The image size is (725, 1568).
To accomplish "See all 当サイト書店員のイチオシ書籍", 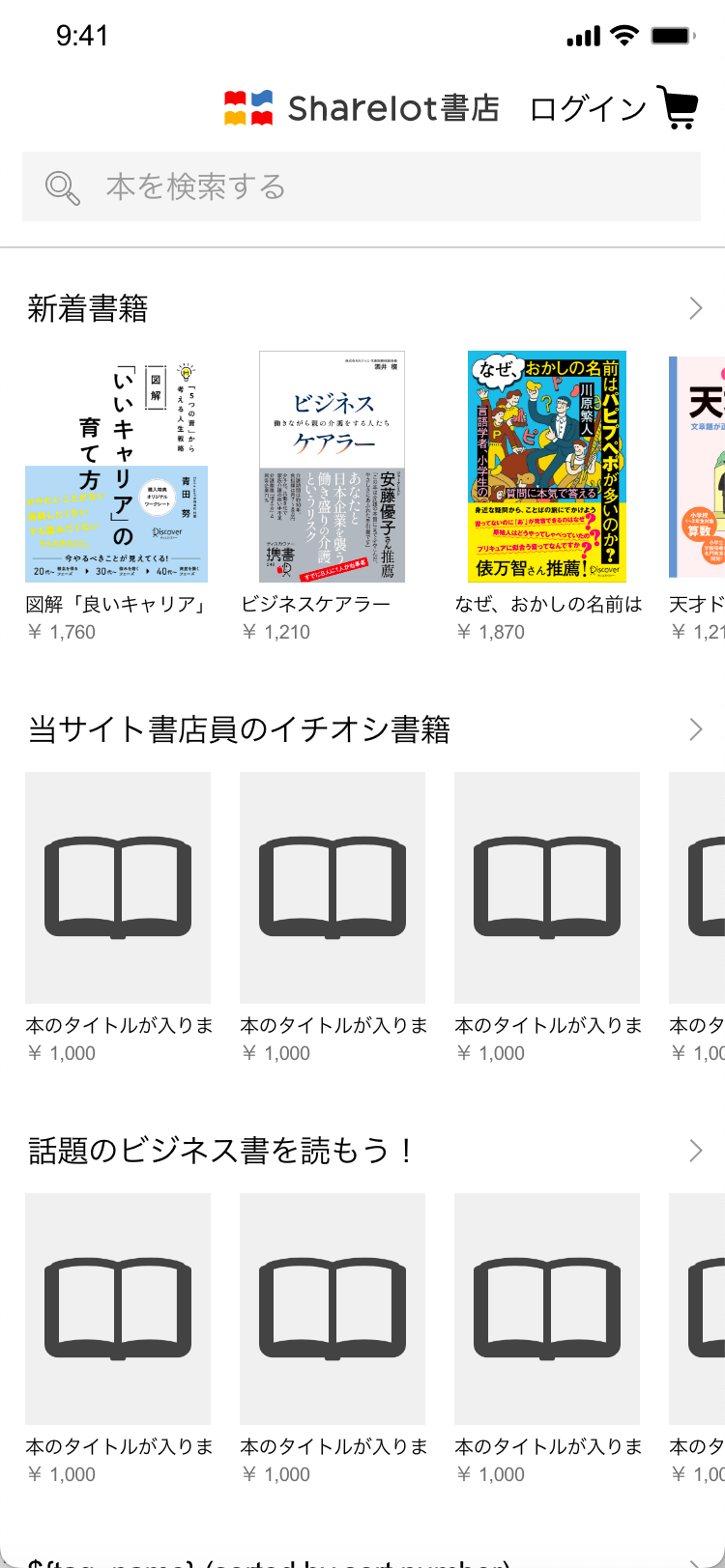I will click(x=695, y=729).
